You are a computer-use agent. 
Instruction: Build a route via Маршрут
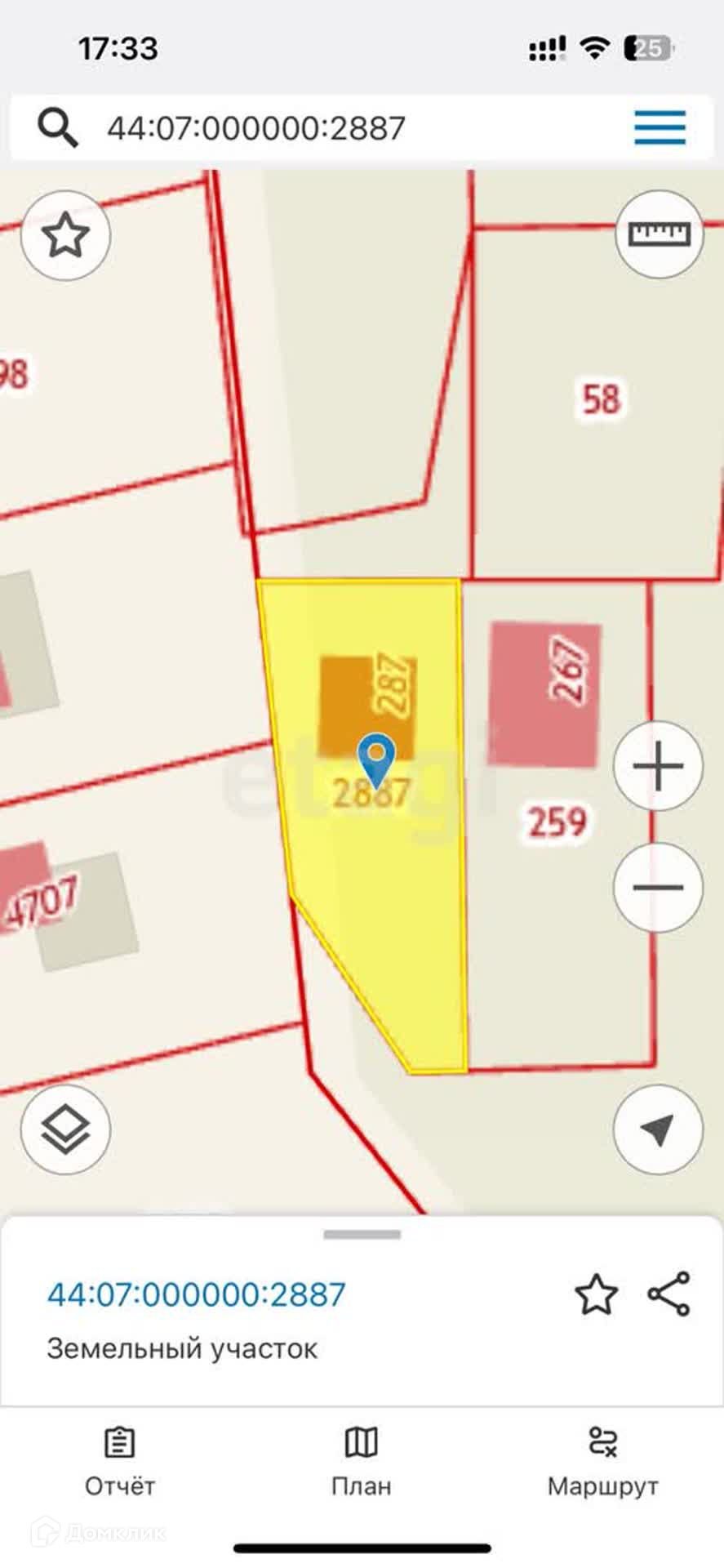(602, 1461)
